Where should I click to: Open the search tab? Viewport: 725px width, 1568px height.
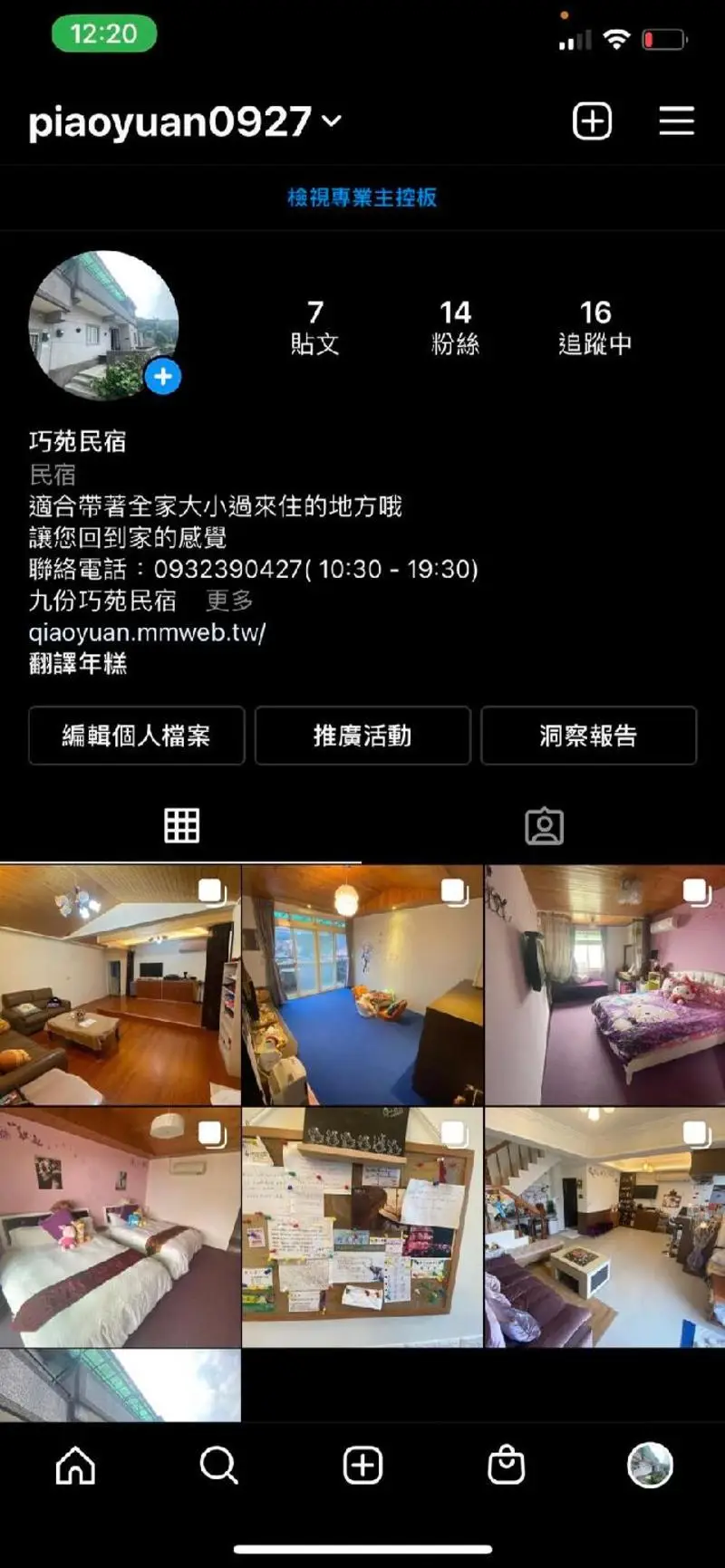pos(218,1465)
